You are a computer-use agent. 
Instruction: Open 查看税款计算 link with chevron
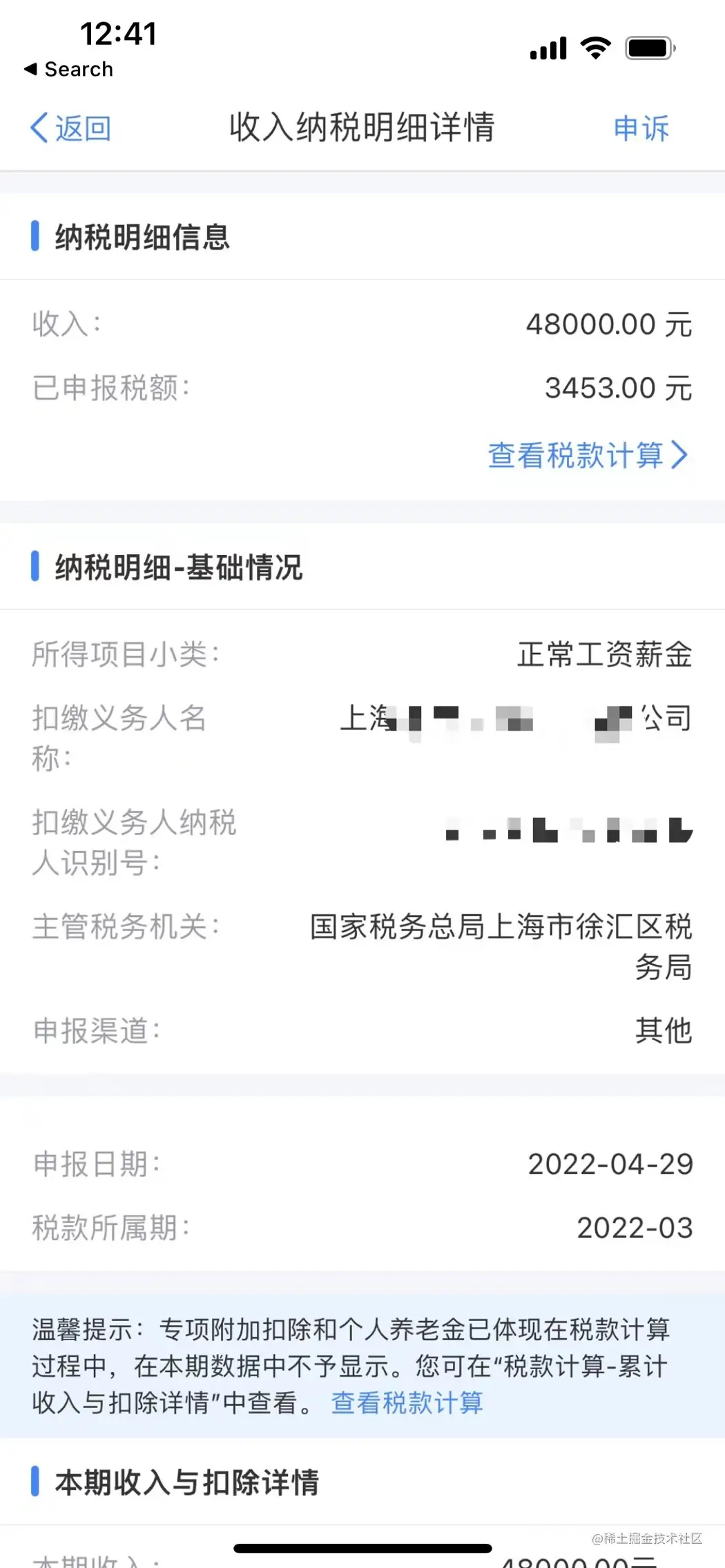[x=588, y=455]
